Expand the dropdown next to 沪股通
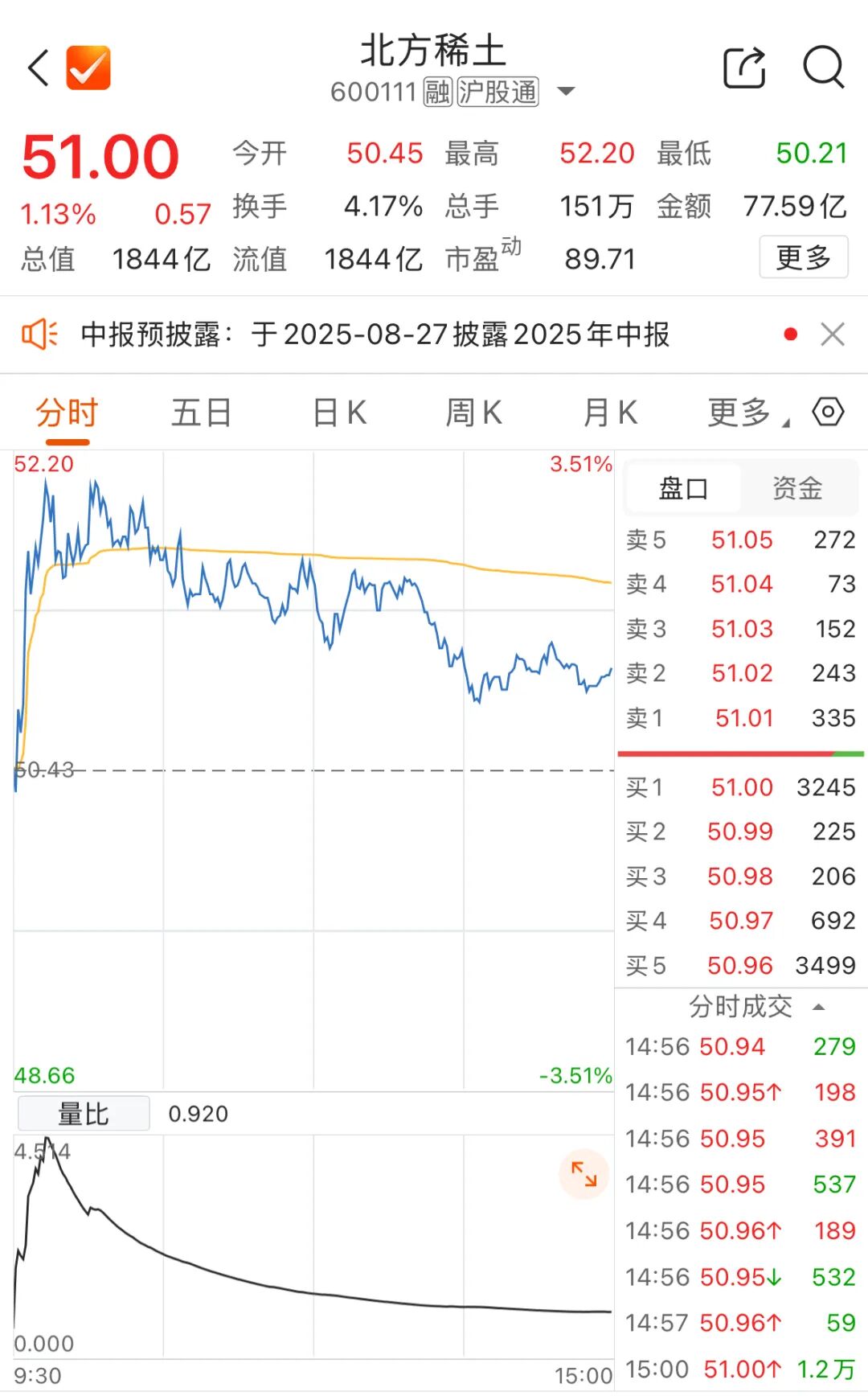868x1396 pixels. pyautogui.click(x=566, y=92)
